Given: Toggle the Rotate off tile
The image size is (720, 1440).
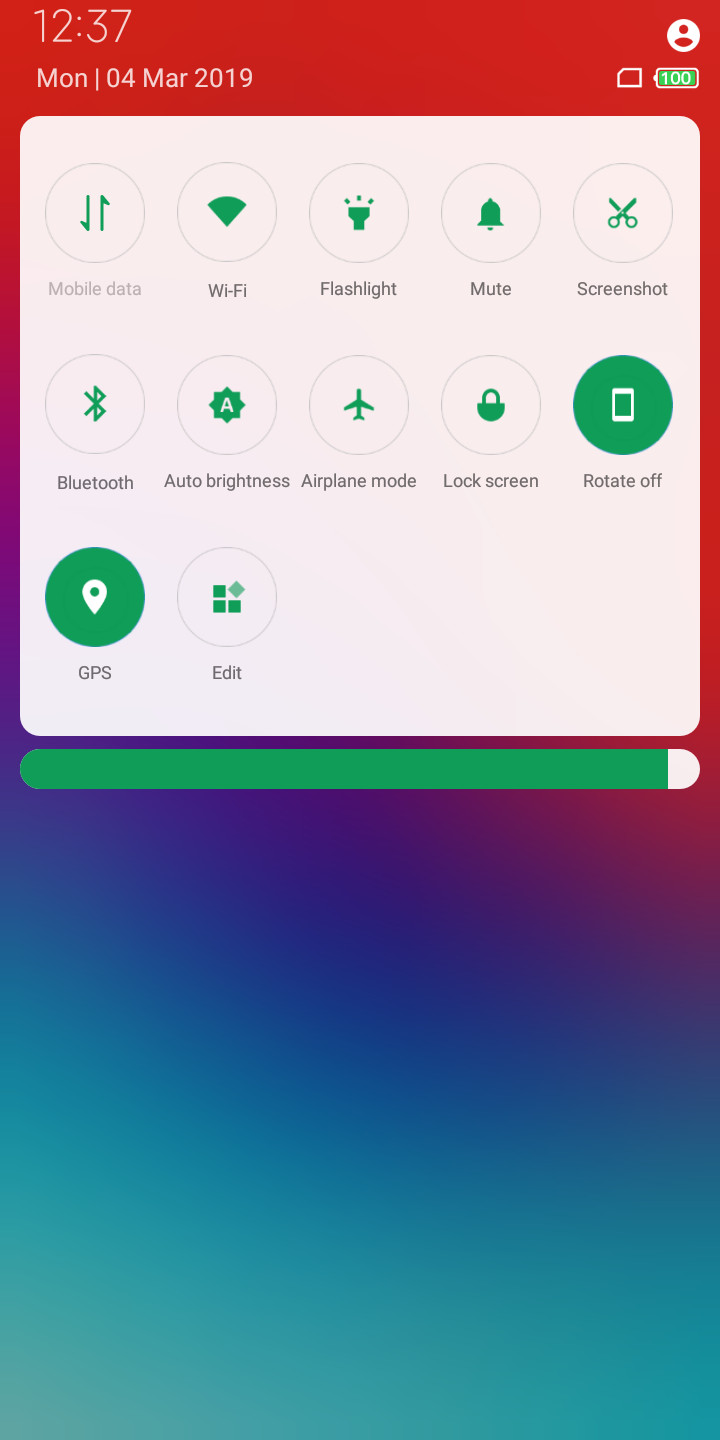Looking at the screenshot, I should (x=623, y=405).
